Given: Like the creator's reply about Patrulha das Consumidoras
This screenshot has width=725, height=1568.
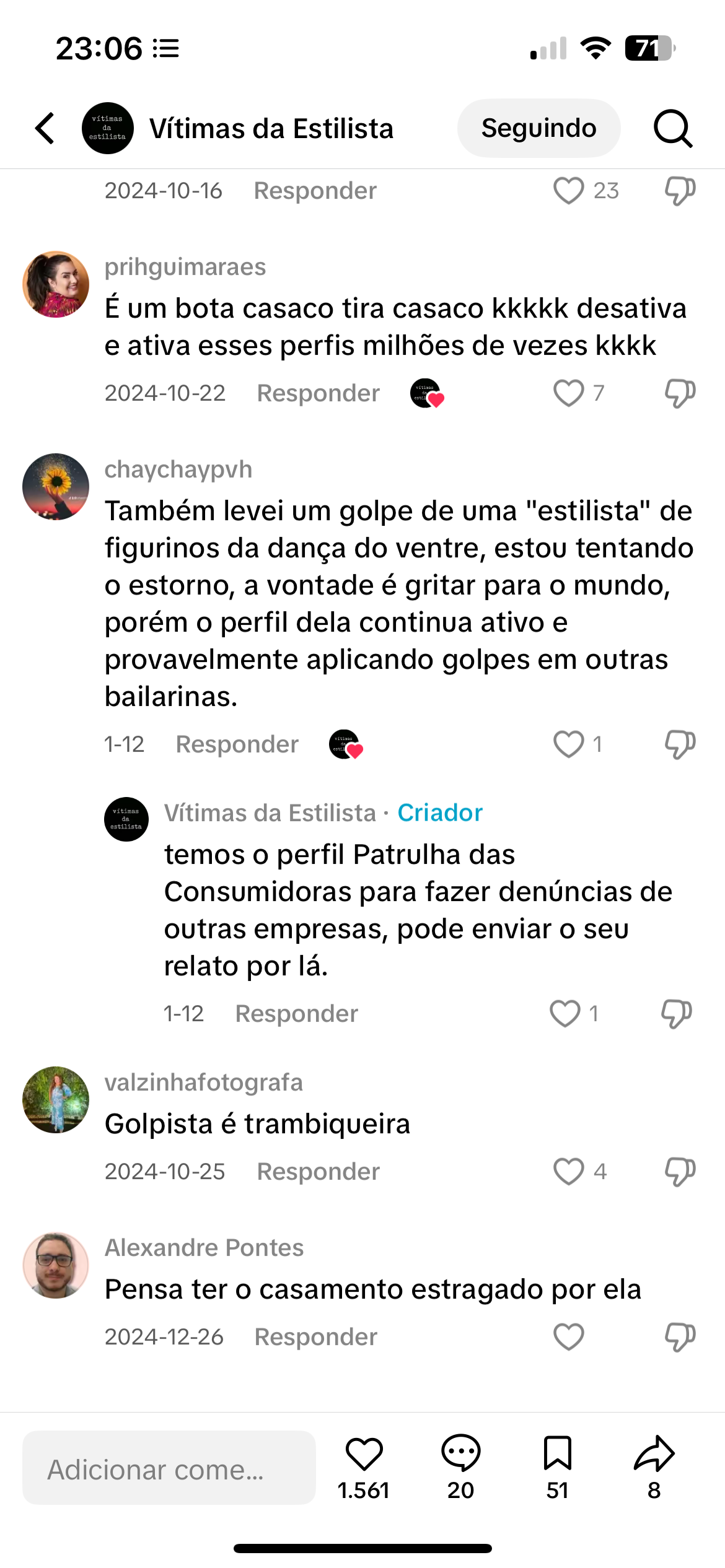Looking at the screenshot, I should click(x=565, y=1014).
